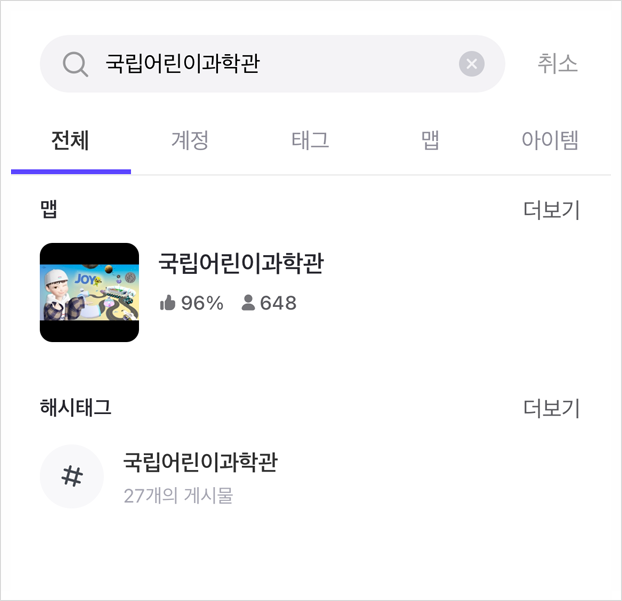Tap the search field containing 국립어린이과학관
Image resolution: width=622 pixels, height=601 pixels.
[x=272, y=64]
